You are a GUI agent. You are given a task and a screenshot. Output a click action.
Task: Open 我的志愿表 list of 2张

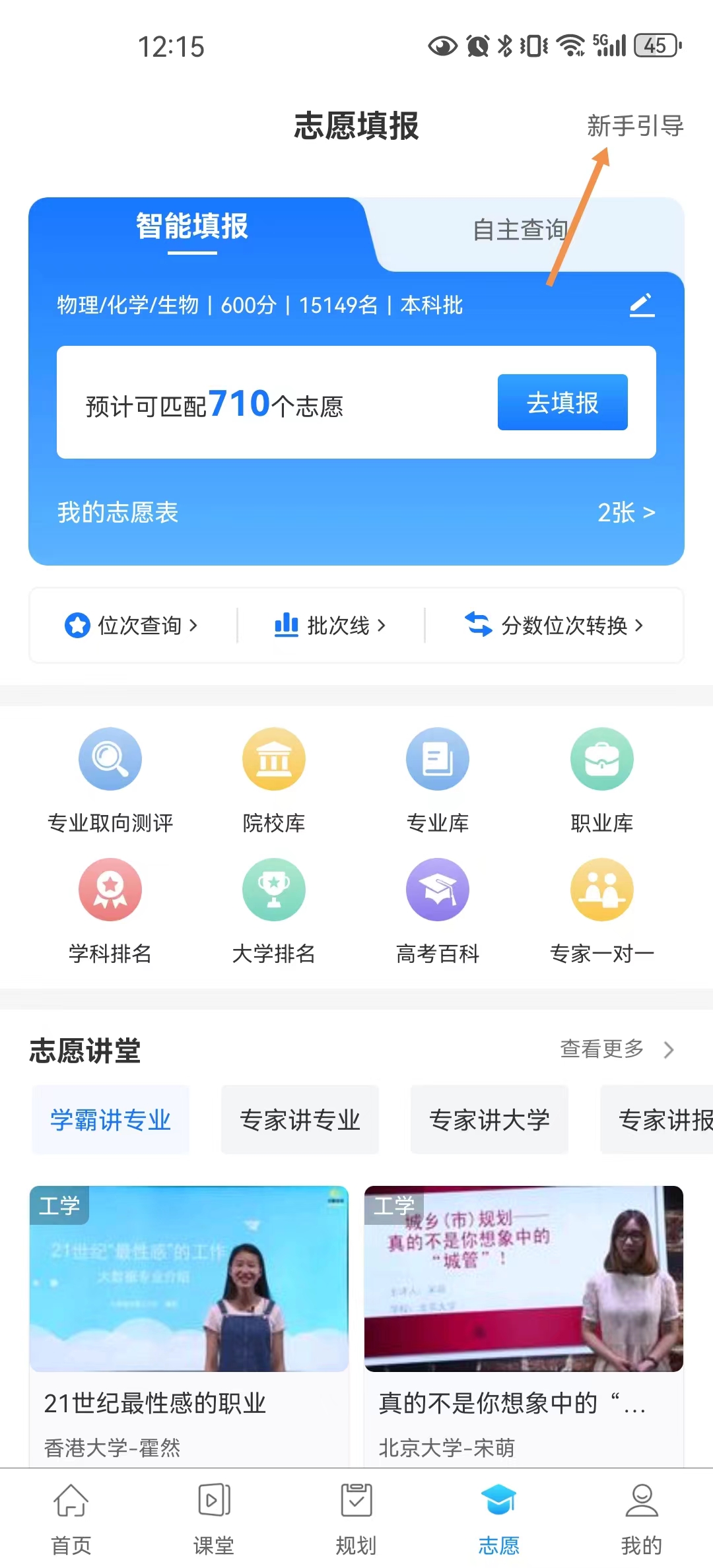pos(625,513)
